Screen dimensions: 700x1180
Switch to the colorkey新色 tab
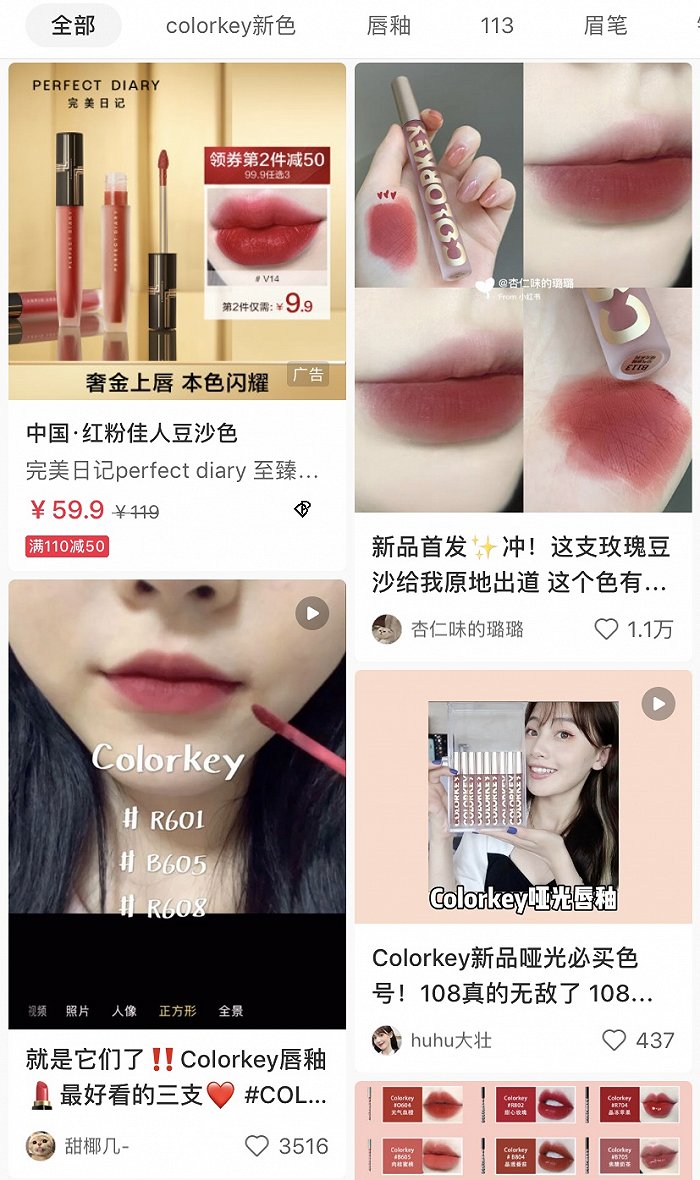[230, 26]
